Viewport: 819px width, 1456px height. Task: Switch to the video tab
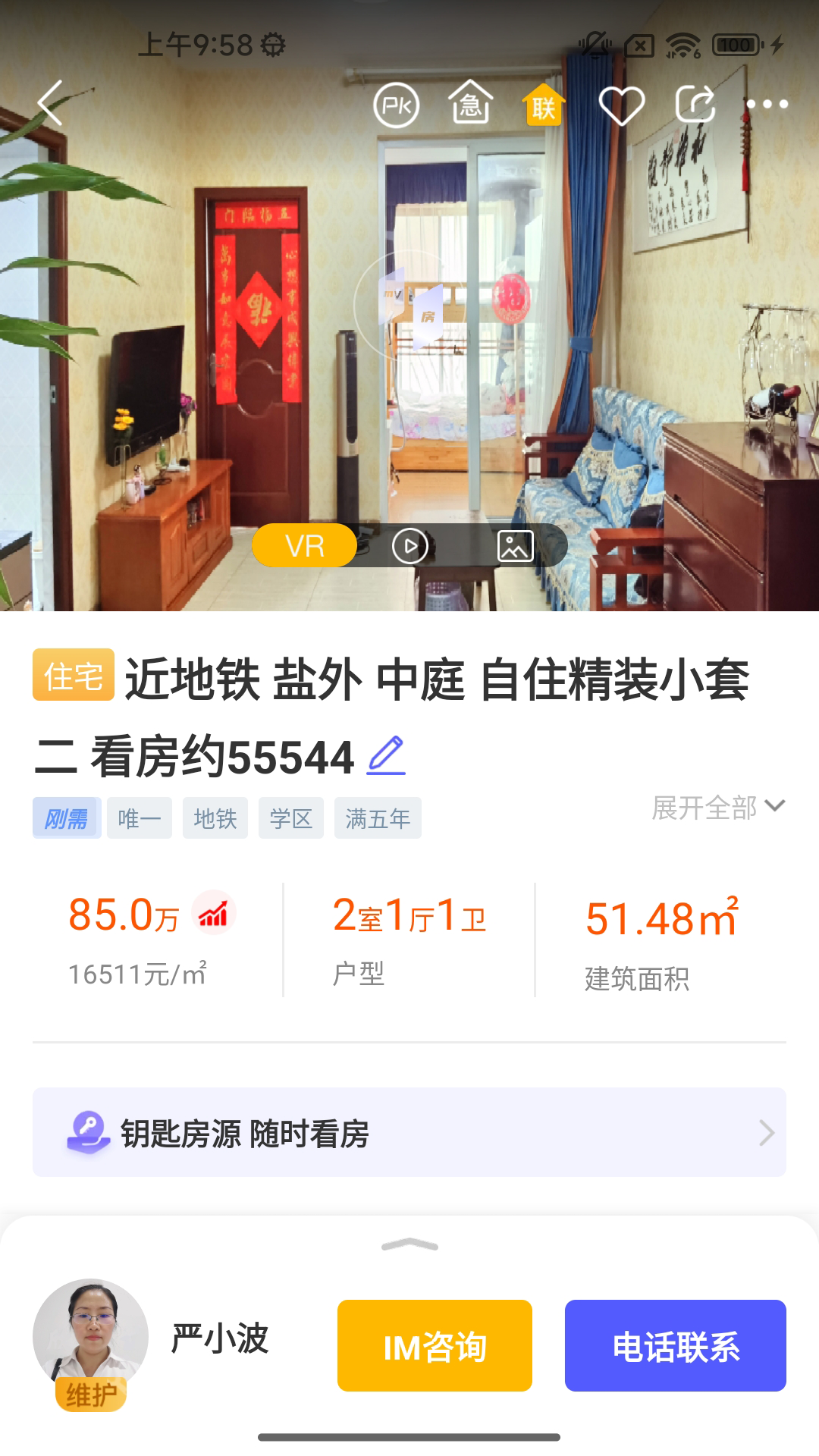410,546
